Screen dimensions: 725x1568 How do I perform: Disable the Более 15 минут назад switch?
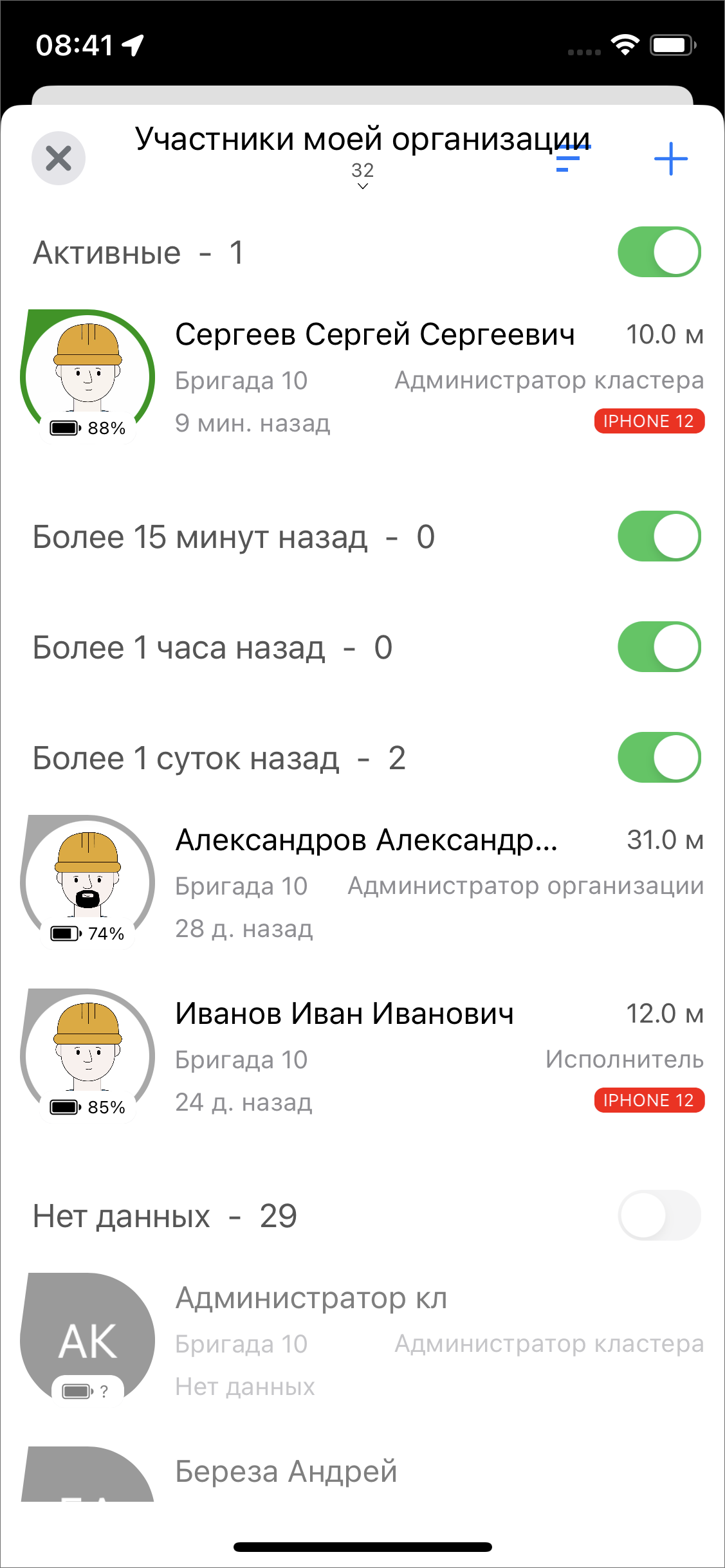point(659,536)
